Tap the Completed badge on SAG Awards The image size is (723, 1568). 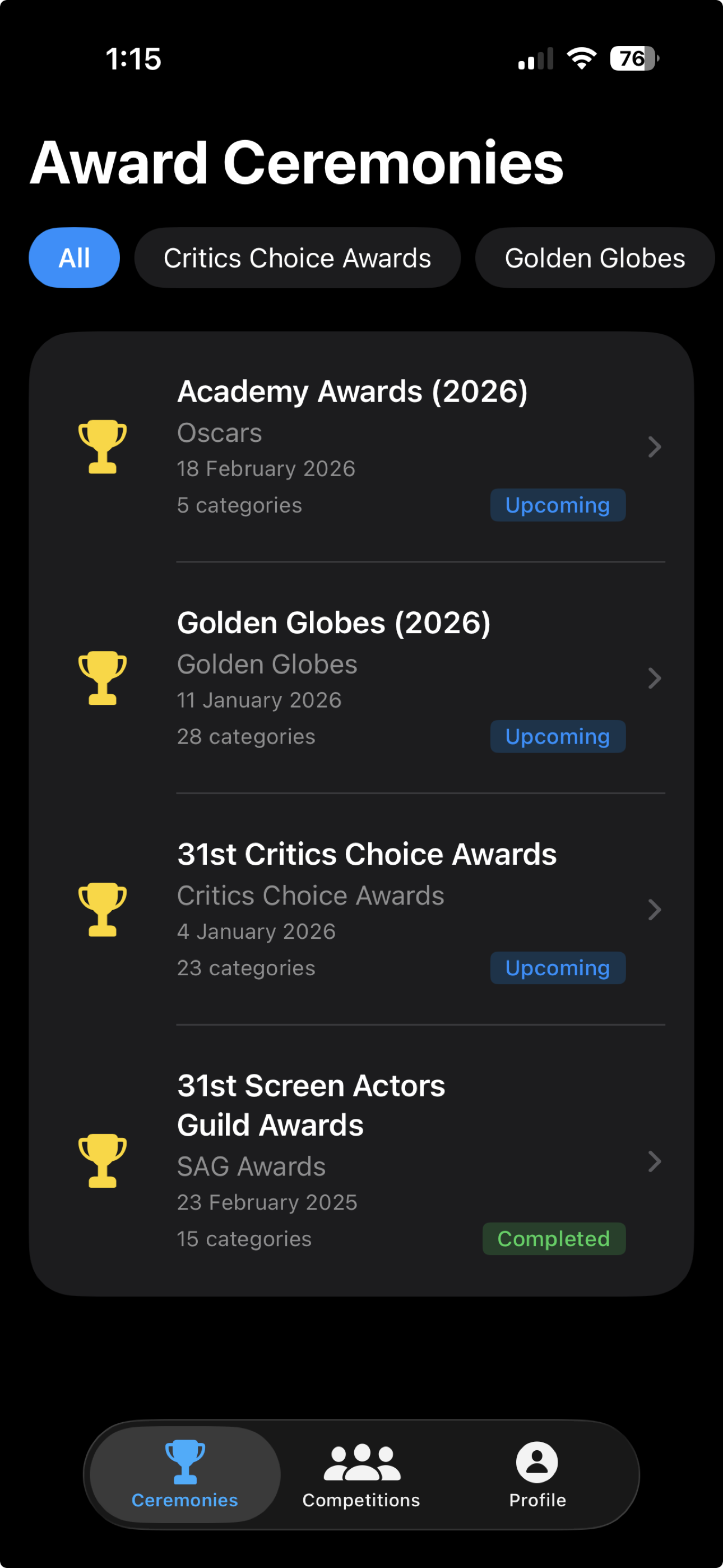(553, 1238)
